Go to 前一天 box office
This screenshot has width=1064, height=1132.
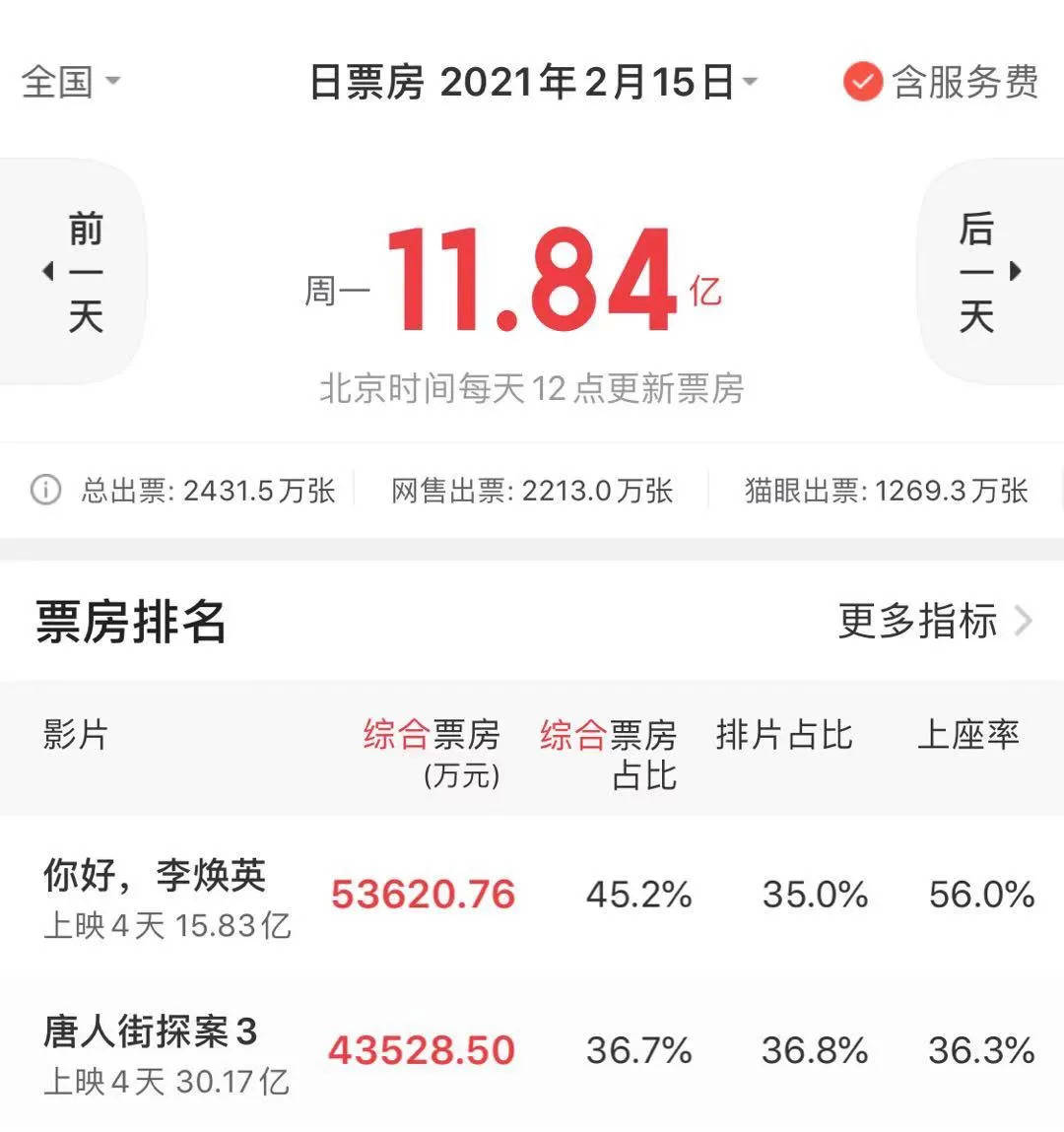click(x=75, y=272)
